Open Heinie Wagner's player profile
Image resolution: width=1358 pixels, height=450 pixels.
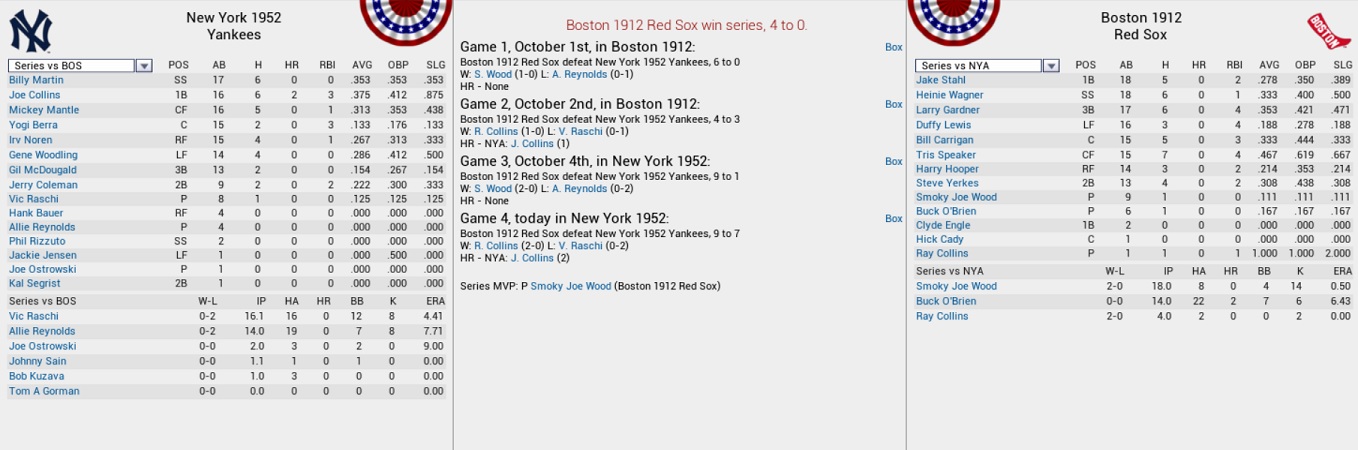[x=950, y=95]
